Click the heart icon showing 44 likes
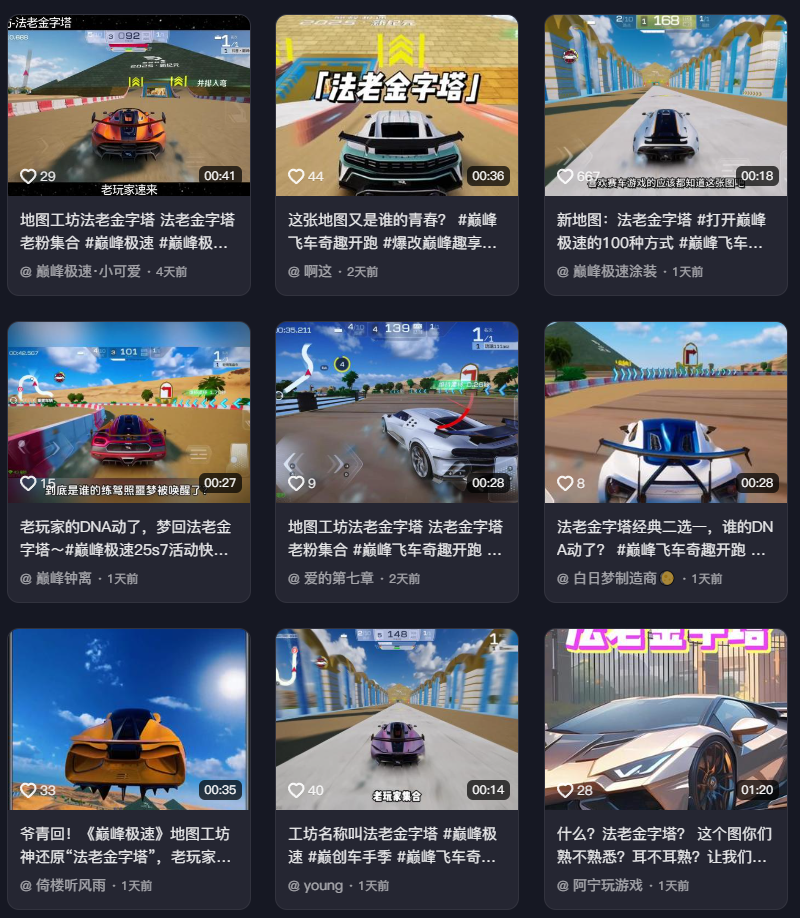800x918 pixels. (x=294, y=174)
